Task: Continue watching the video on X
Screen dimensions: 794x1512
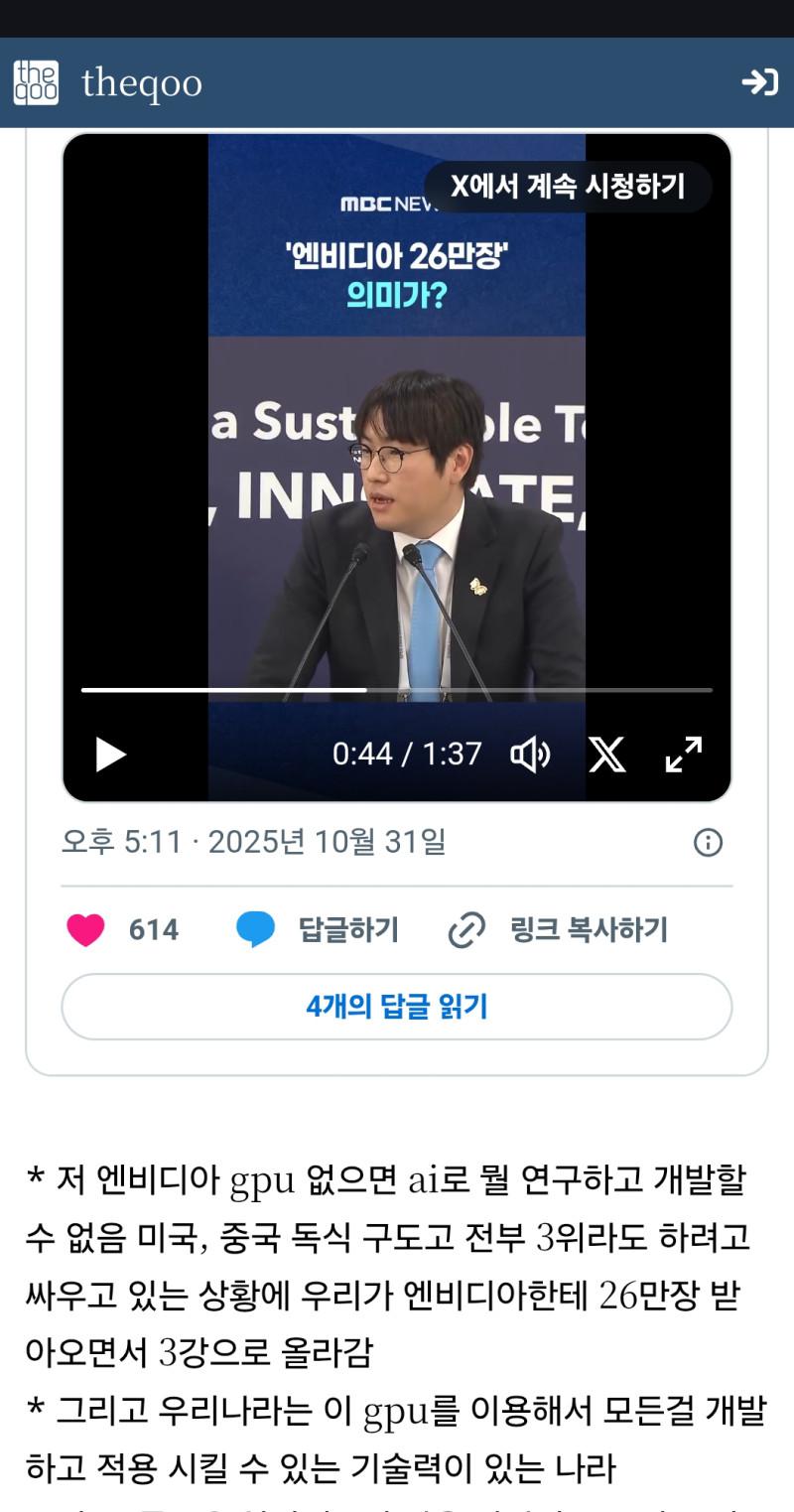Action: pyautogui.click(x=568, y=187)
